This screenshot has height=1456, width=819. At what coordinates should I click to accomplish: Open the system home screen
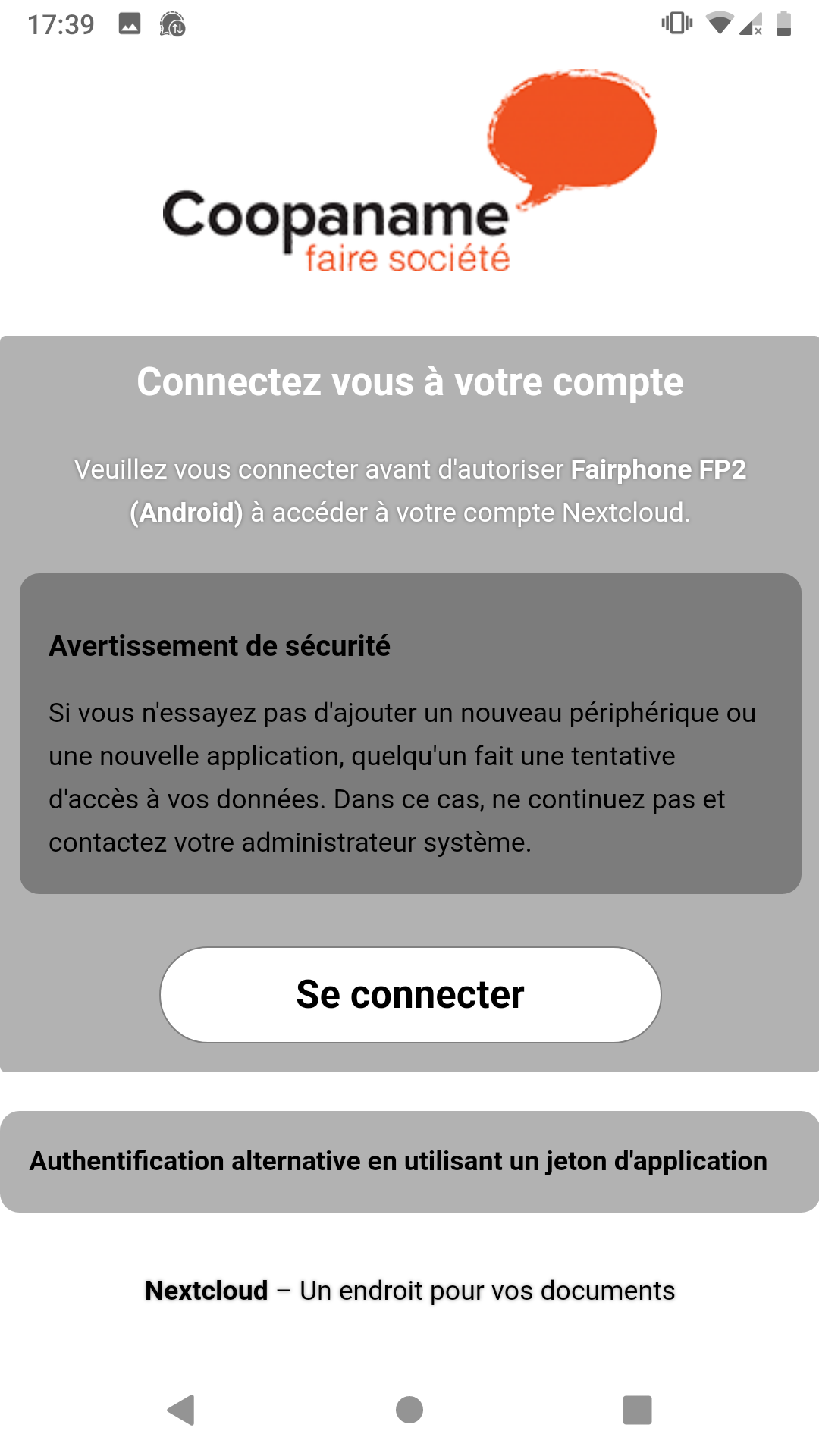[x=409, y=1410]
